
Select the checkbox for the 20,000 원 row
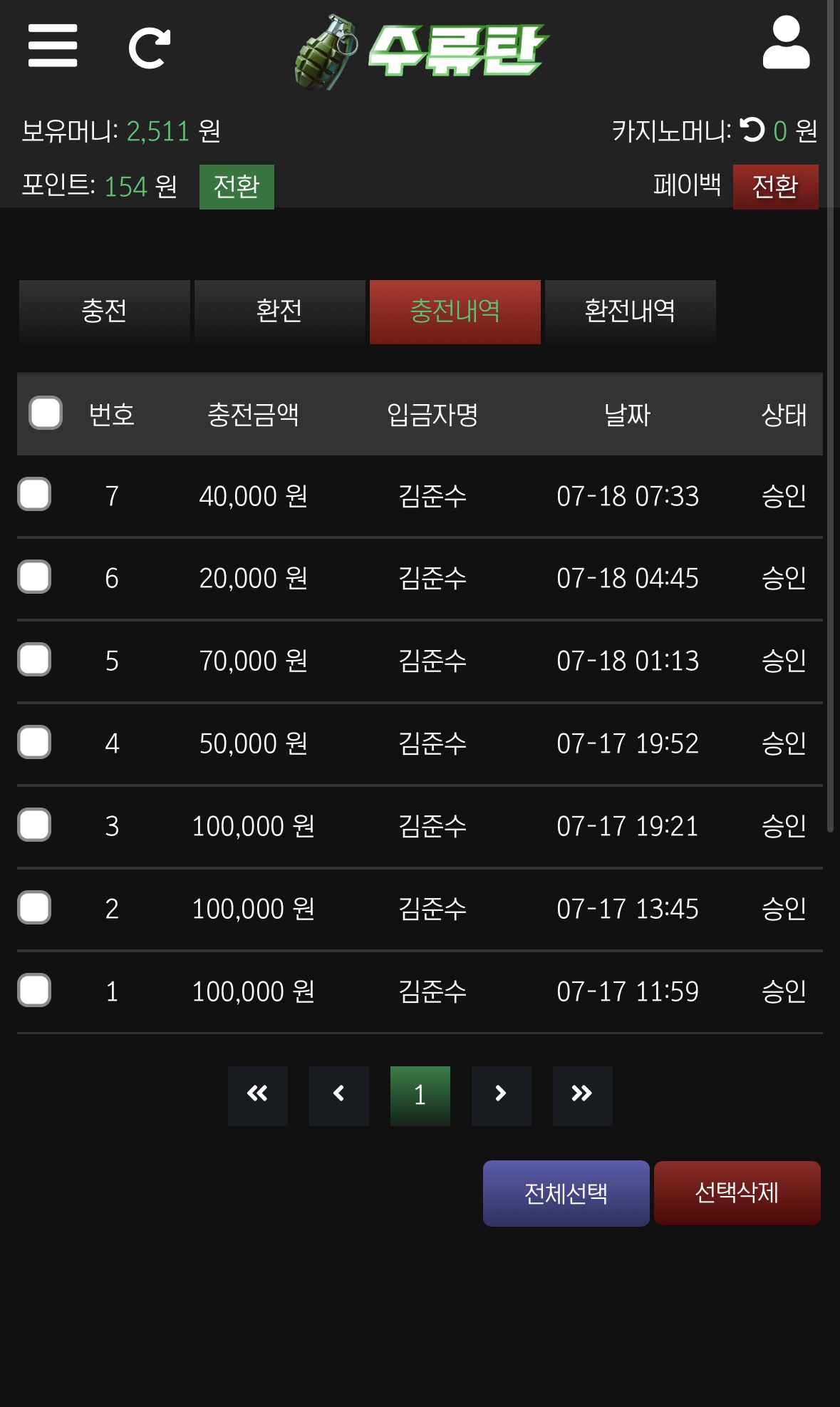34,577
